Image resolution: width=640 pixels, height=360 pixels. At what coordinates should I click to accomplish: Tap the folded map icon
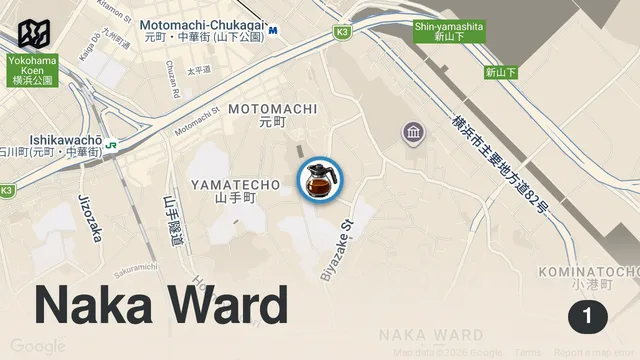pyautogui.click(x=34, y=33)
